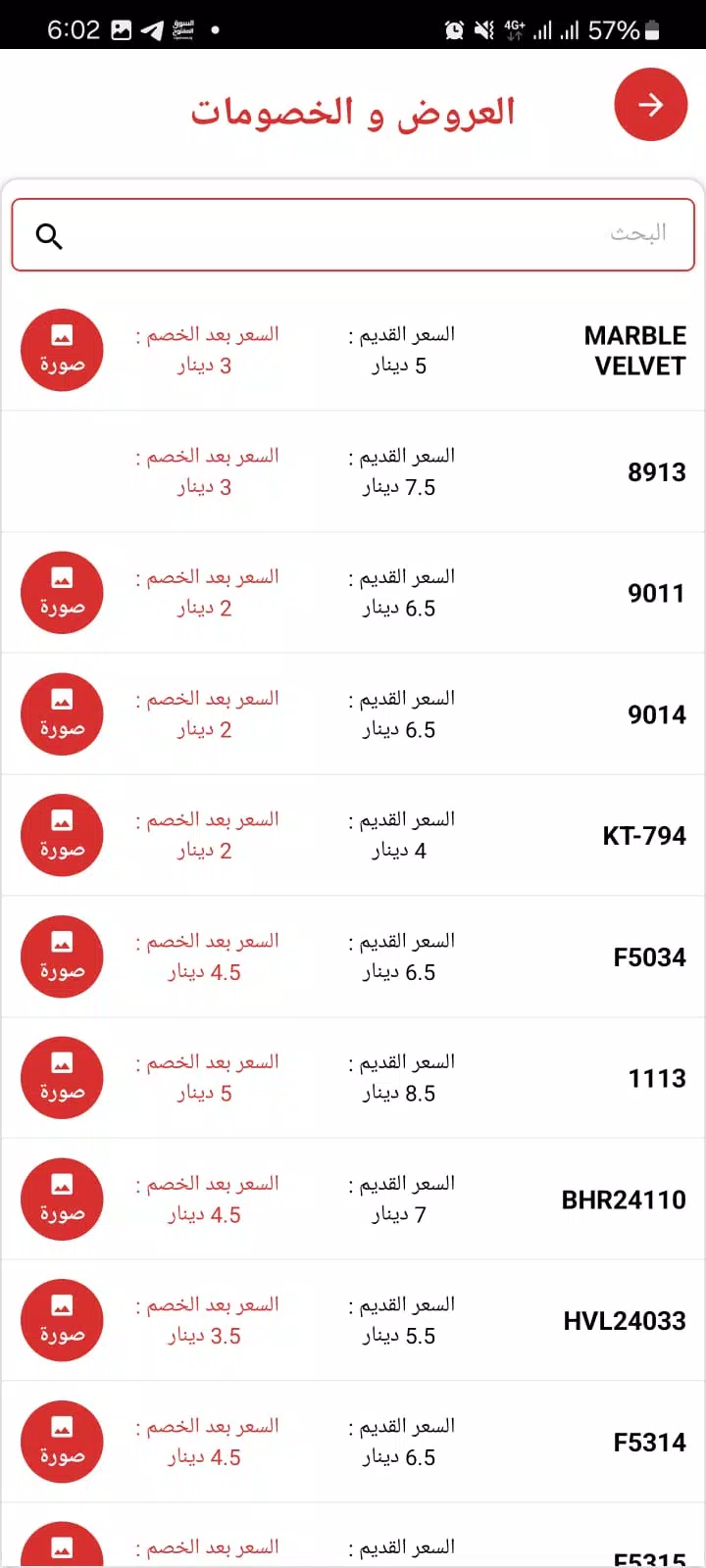Tap the search magnifier icon
The image size is (706, 1568).
pyautogui.click(x=49, y=236)
